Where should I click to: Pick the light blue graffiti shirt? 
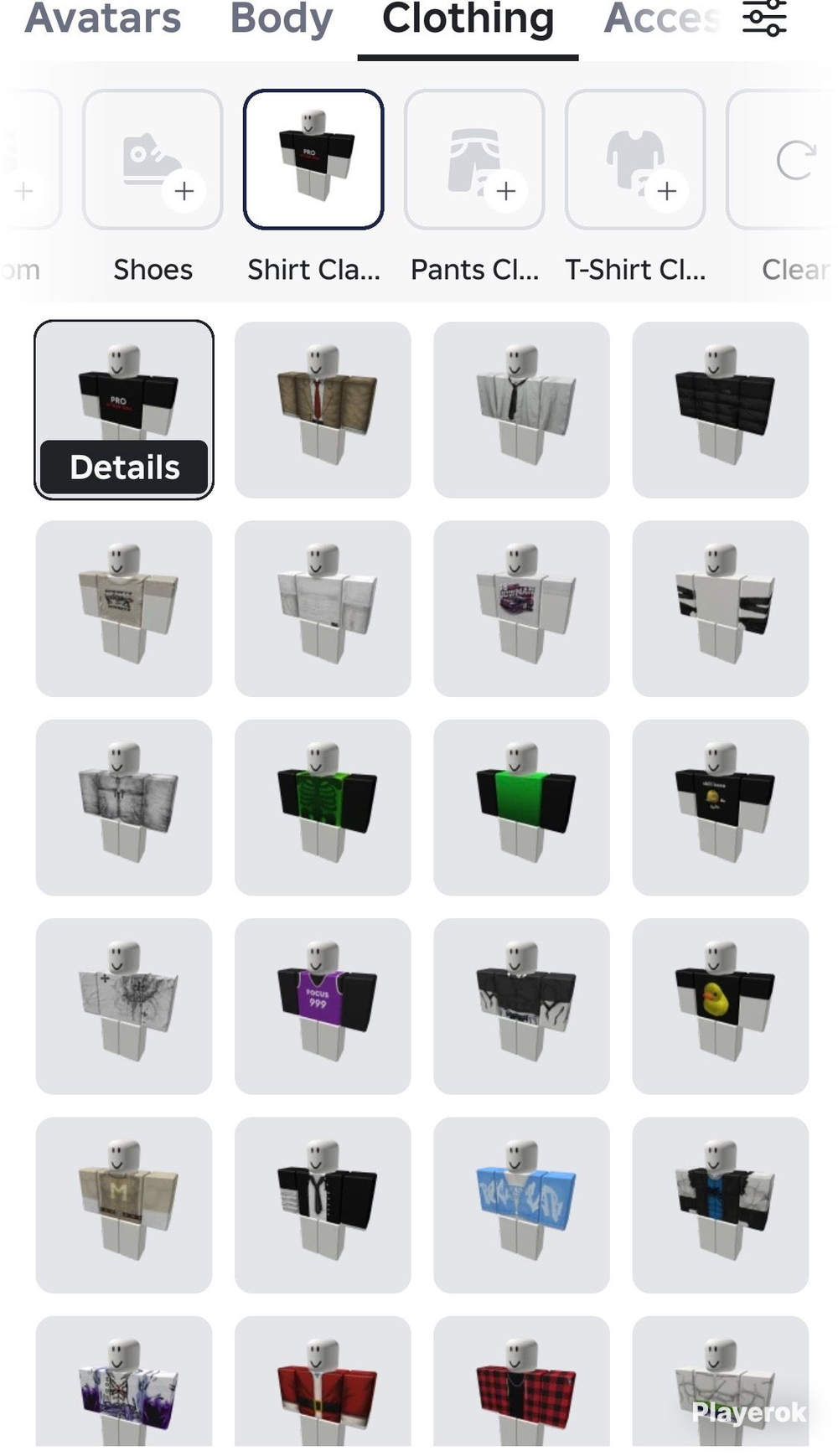pos(521,1205)
